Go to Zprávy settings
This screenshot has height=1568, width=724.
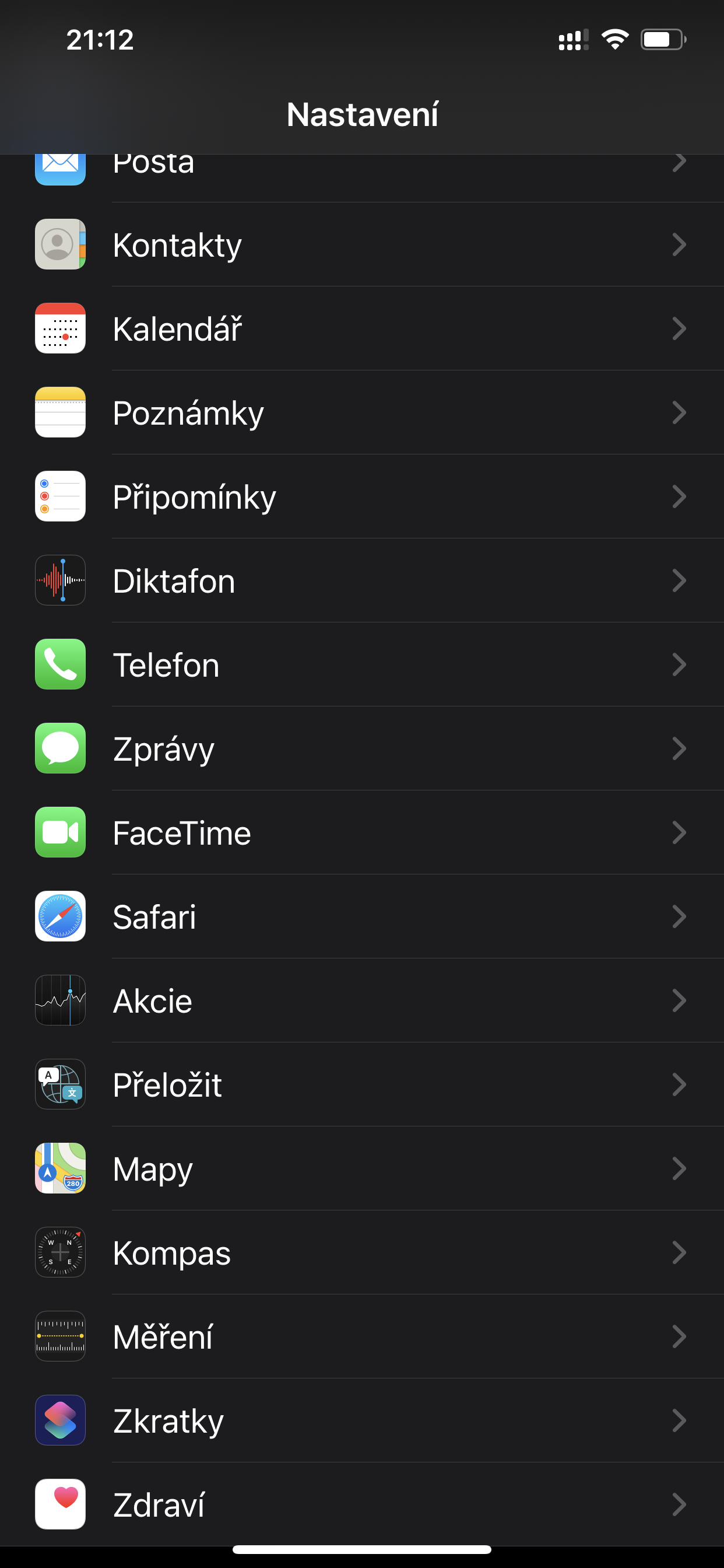point(362,748)
